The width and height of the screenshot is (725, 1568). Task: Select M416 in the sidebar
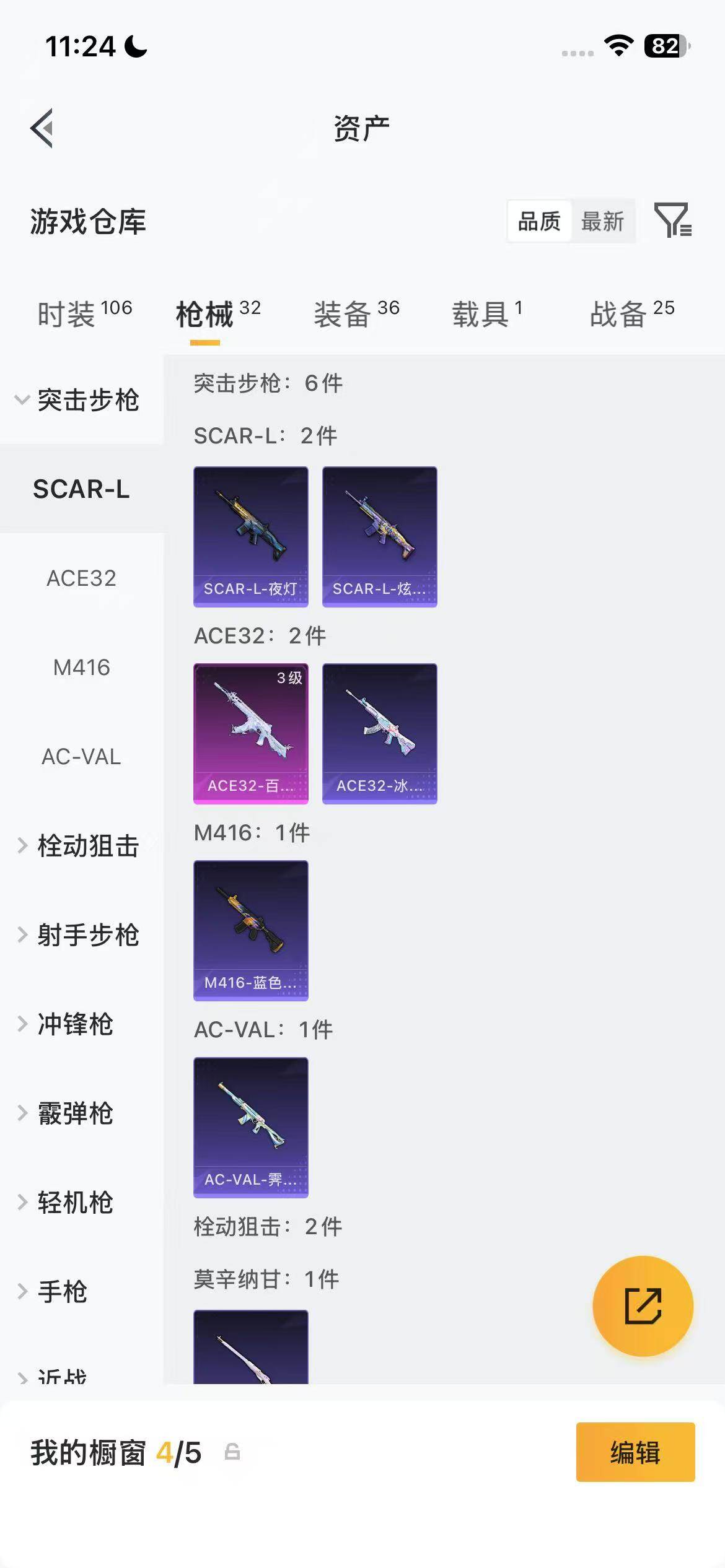click(x=80, y=668)
